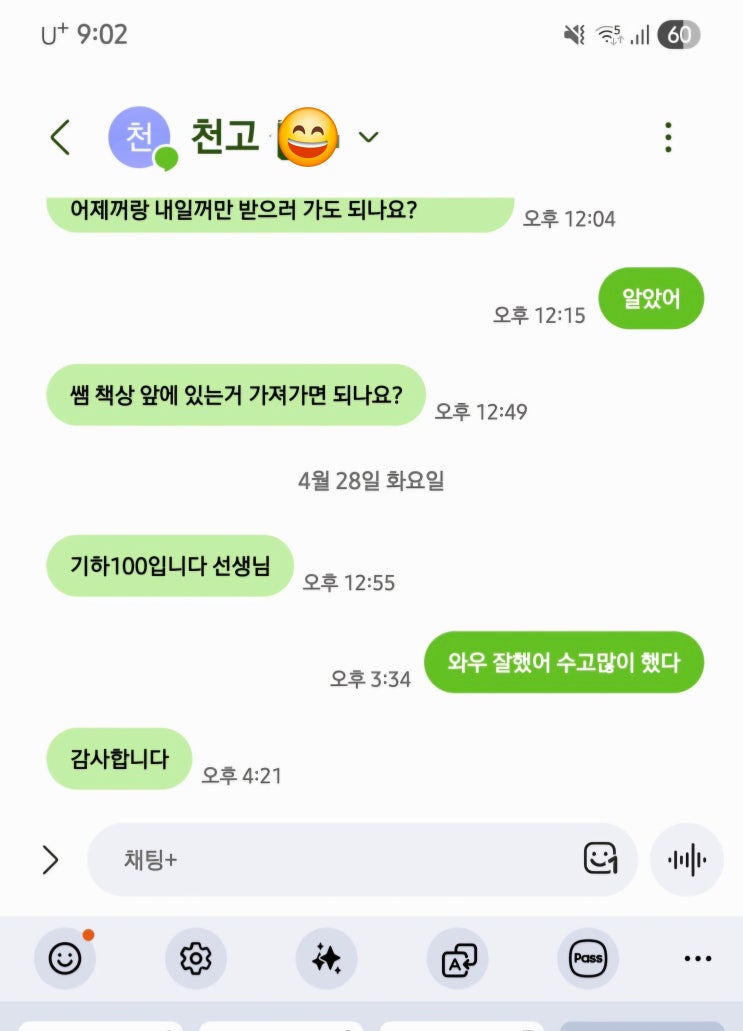Open the emoji keyboard panel
This screenshot has height=1031, width=743.
pyautogui.click(x=65, y=959)
